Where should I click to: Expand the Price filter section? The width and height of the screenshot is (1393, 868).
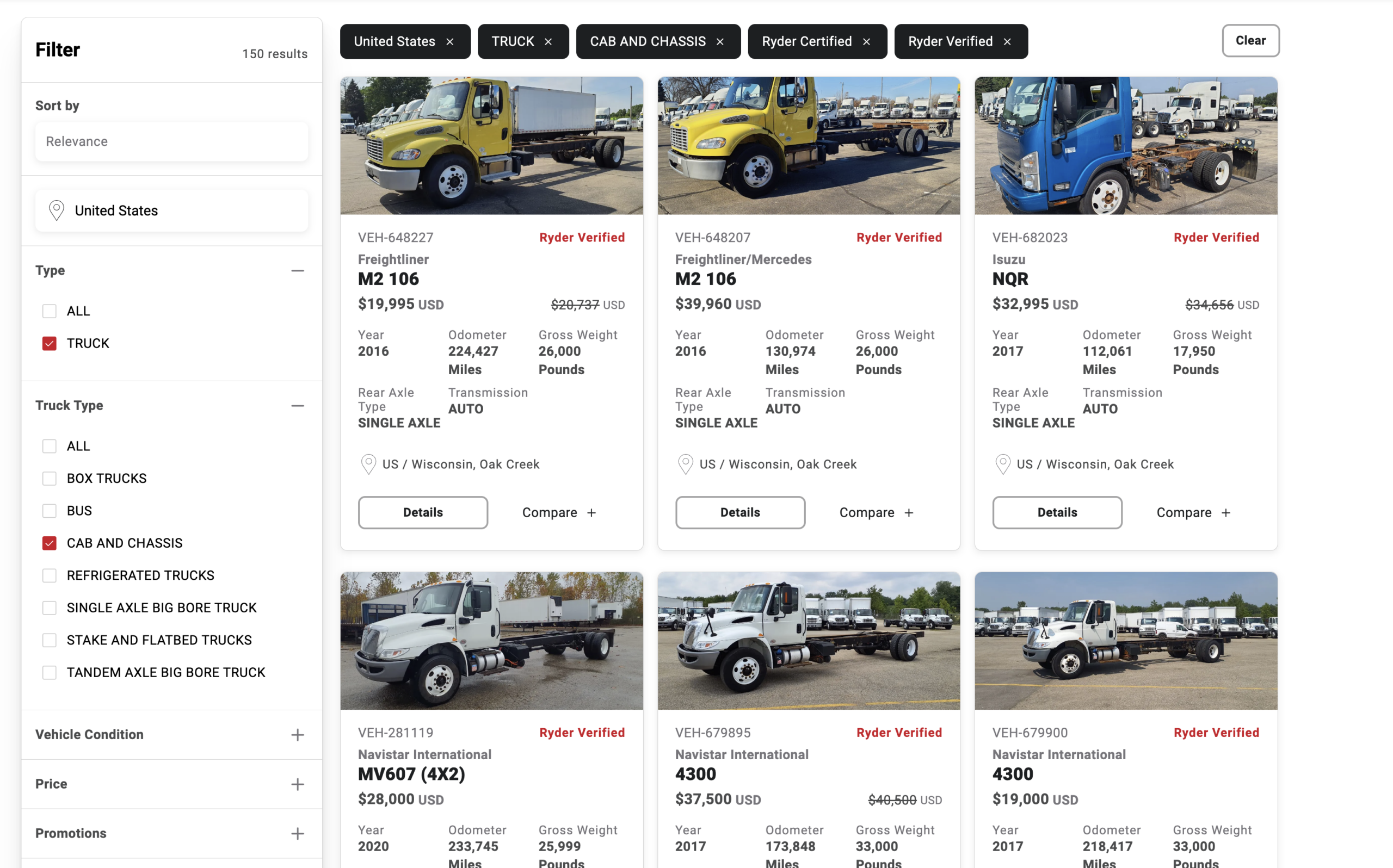click(x=297, y=784)
